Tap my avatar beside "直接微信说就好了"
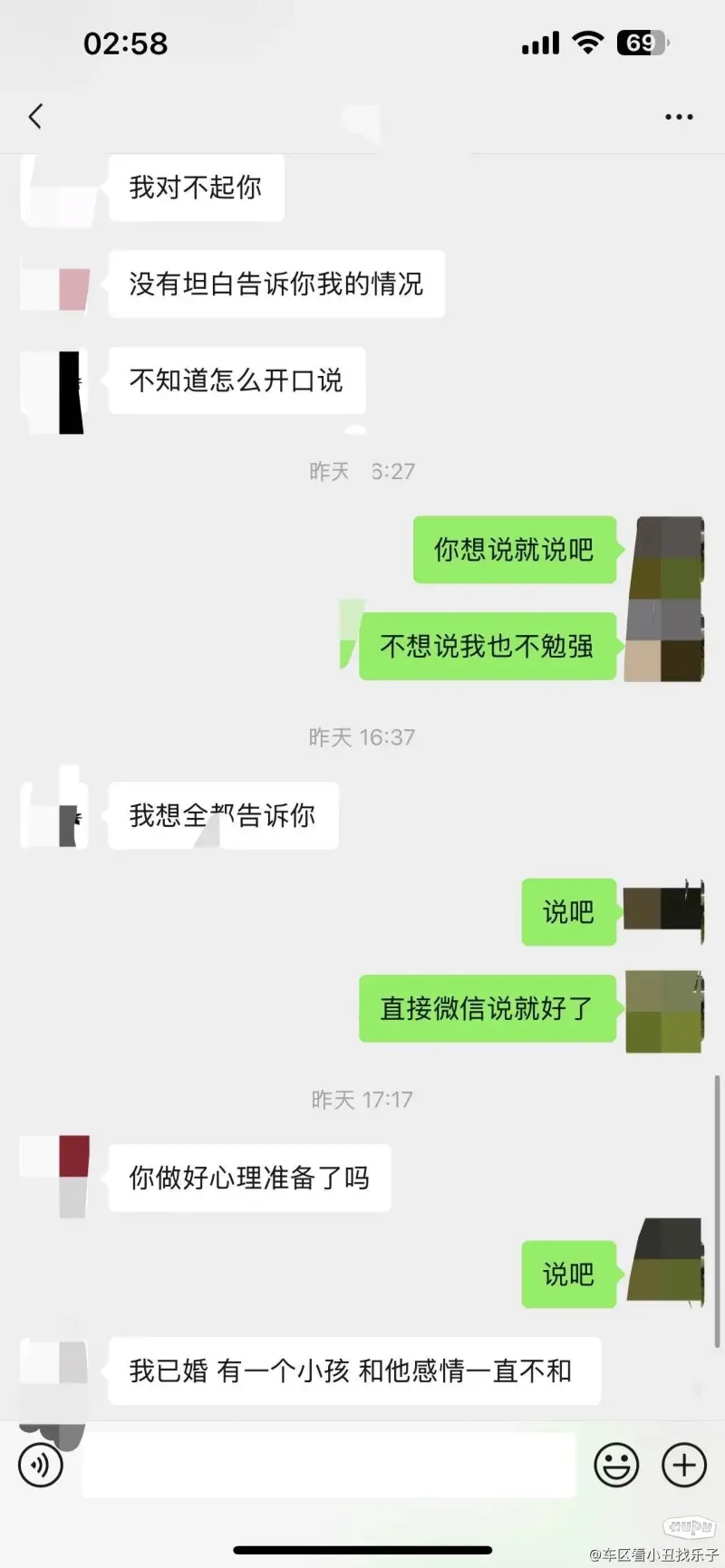725x1568 pixels. tap(663, 1008)
